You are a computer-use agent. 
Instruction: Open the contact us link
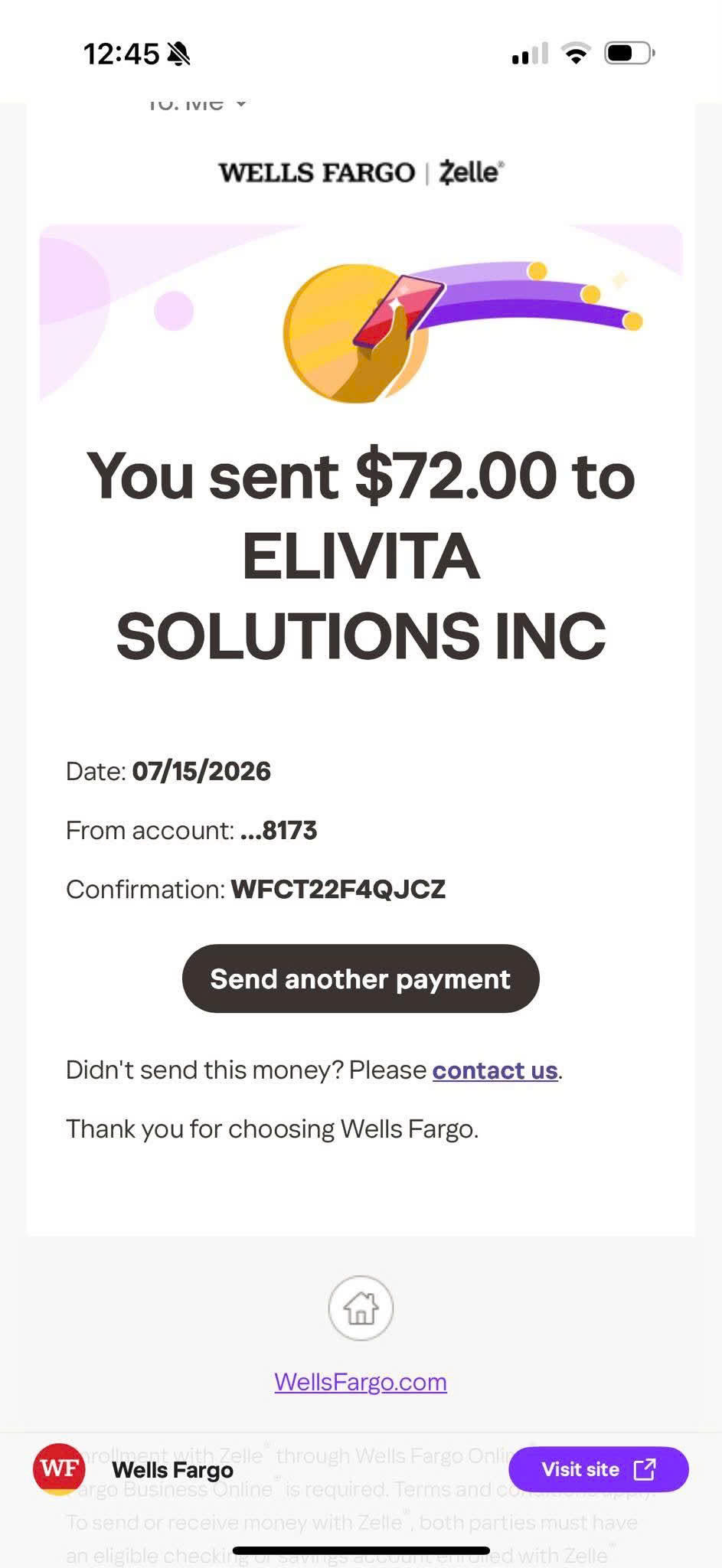(495, 1070)
